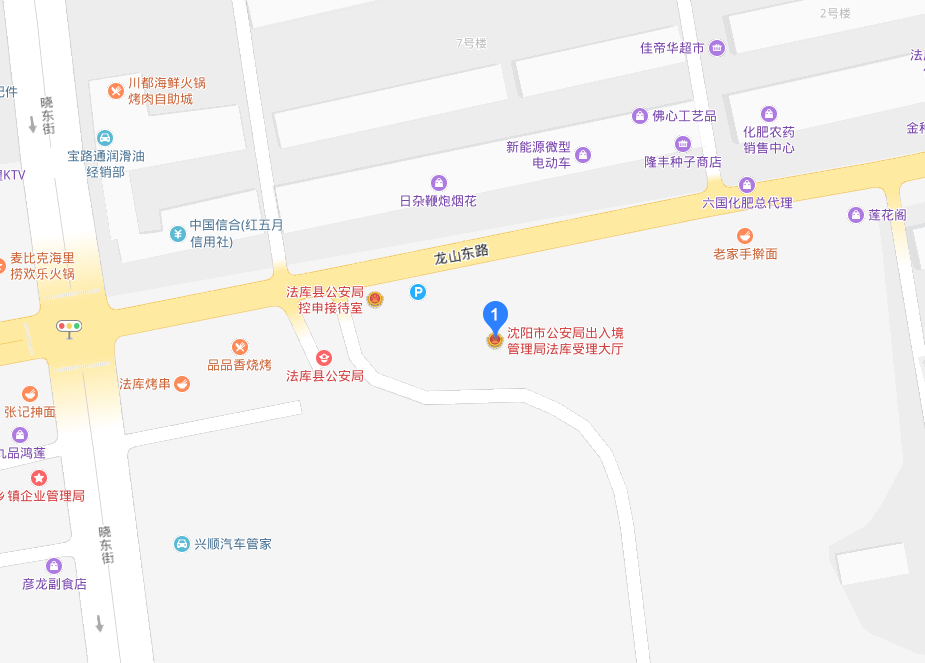This screenshot has height=663, width=925.
Task: Open the 老家手擀面 restaurant marker
Action: 745,236
